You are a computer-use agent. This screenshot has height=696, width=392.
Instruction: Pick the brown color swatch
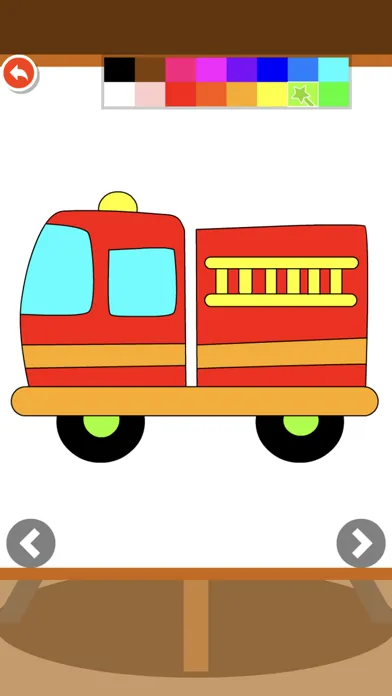[150, 70]
